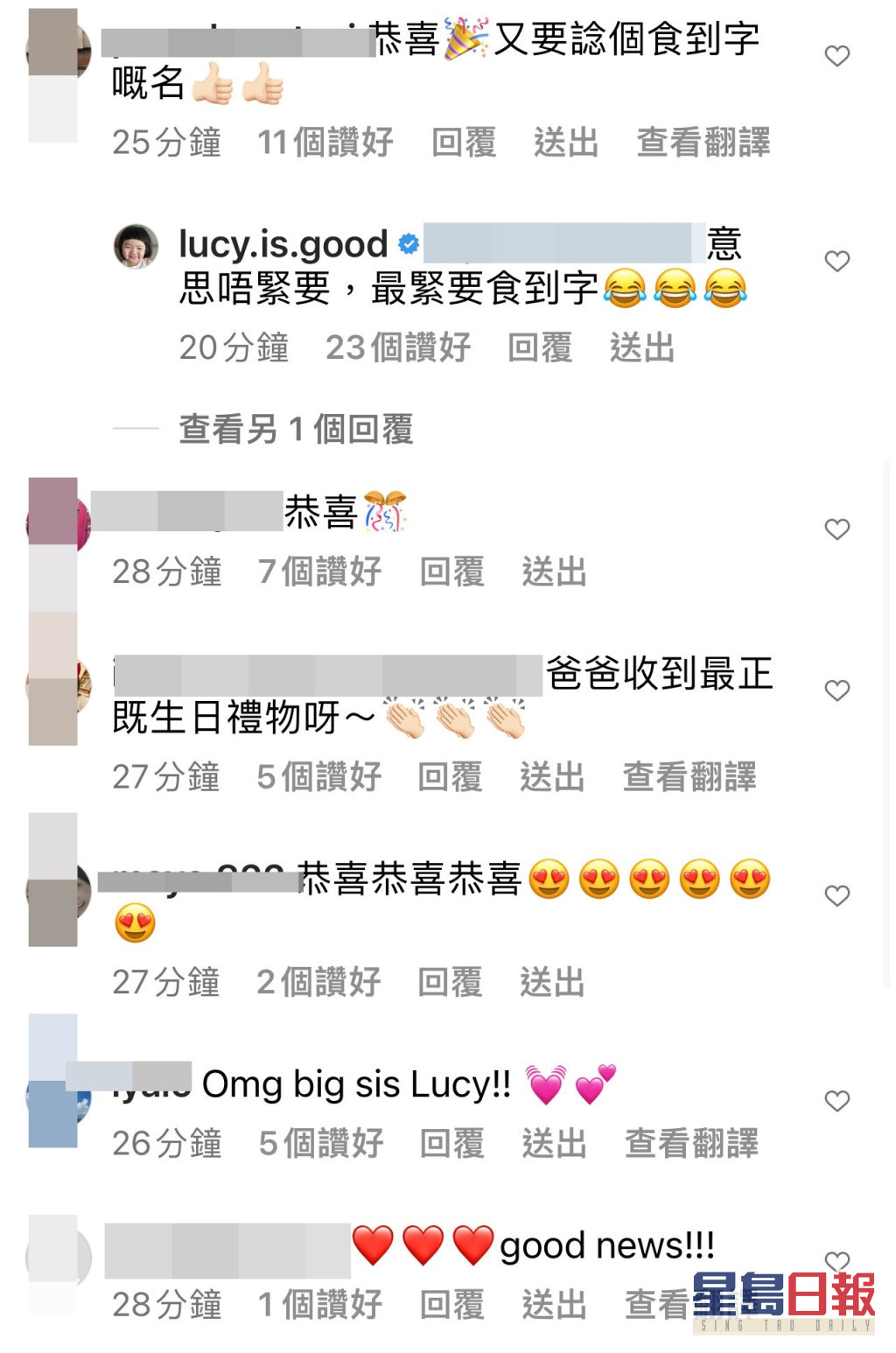Screen dimensions: 896x1353
Task: View translation of the '爸爸收到最正' comment
Action: point(689,777)
